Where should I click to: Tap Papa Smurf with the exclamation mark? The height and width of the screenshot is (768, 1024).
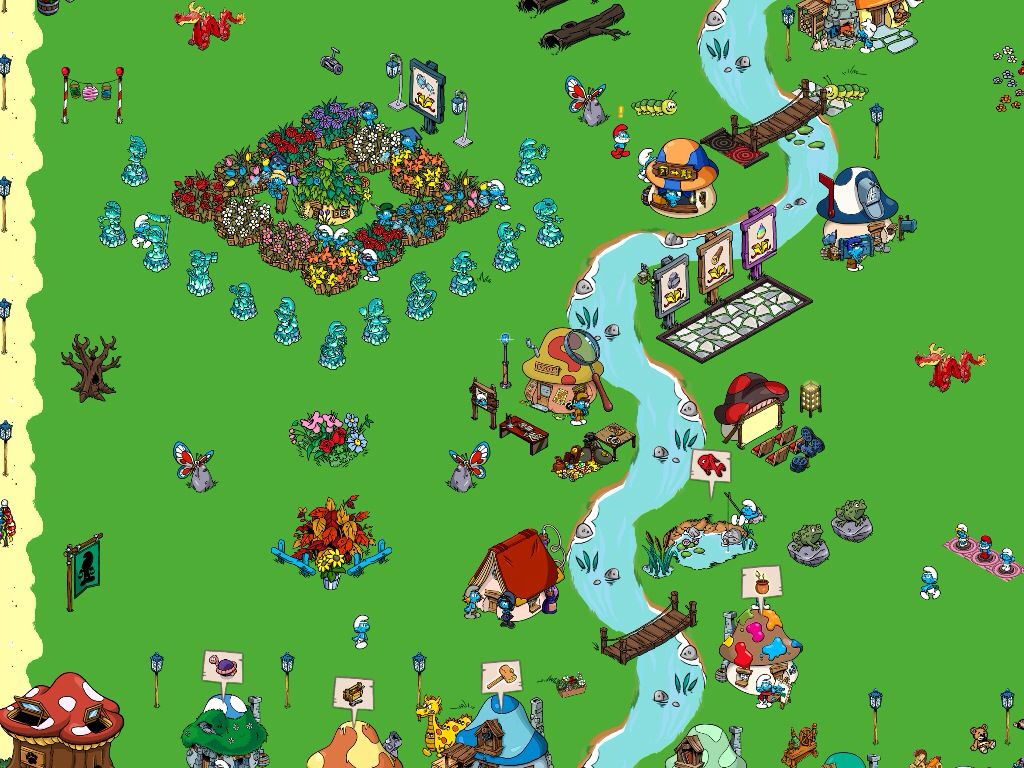tap(621, 141)
